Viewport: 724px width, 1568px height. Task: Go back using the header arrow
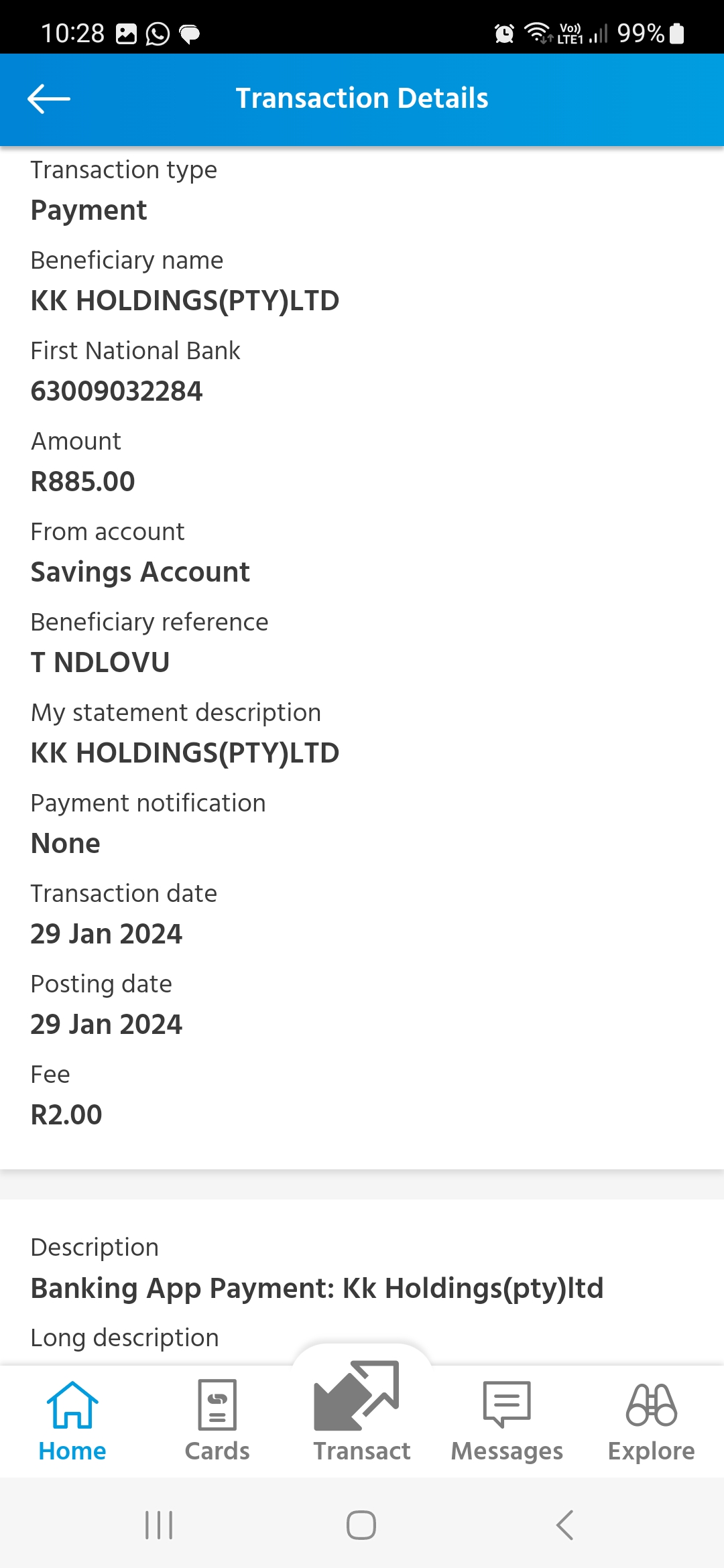tap(49, 99)
